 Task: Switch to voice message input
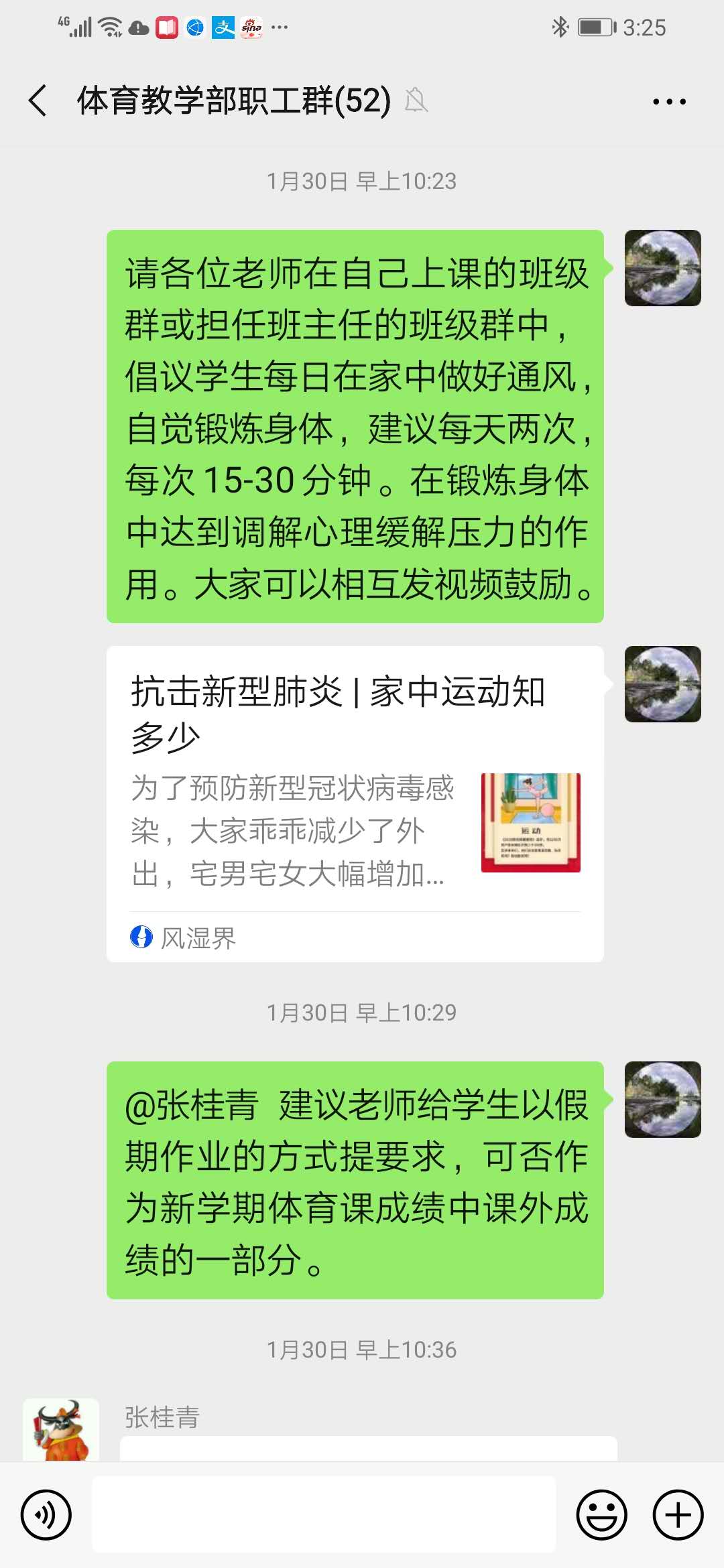(x=46, y=1514)
